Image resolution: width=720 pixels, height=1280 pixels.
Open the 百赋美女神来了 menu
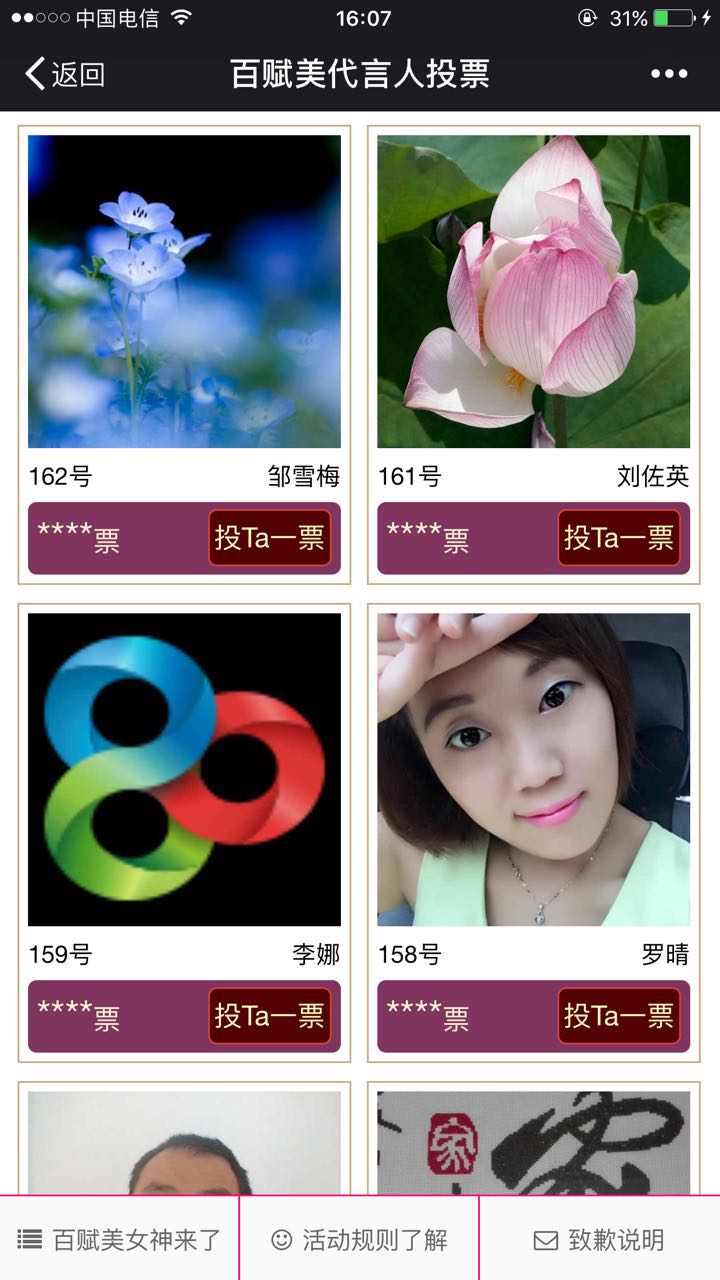(120, 1240)
